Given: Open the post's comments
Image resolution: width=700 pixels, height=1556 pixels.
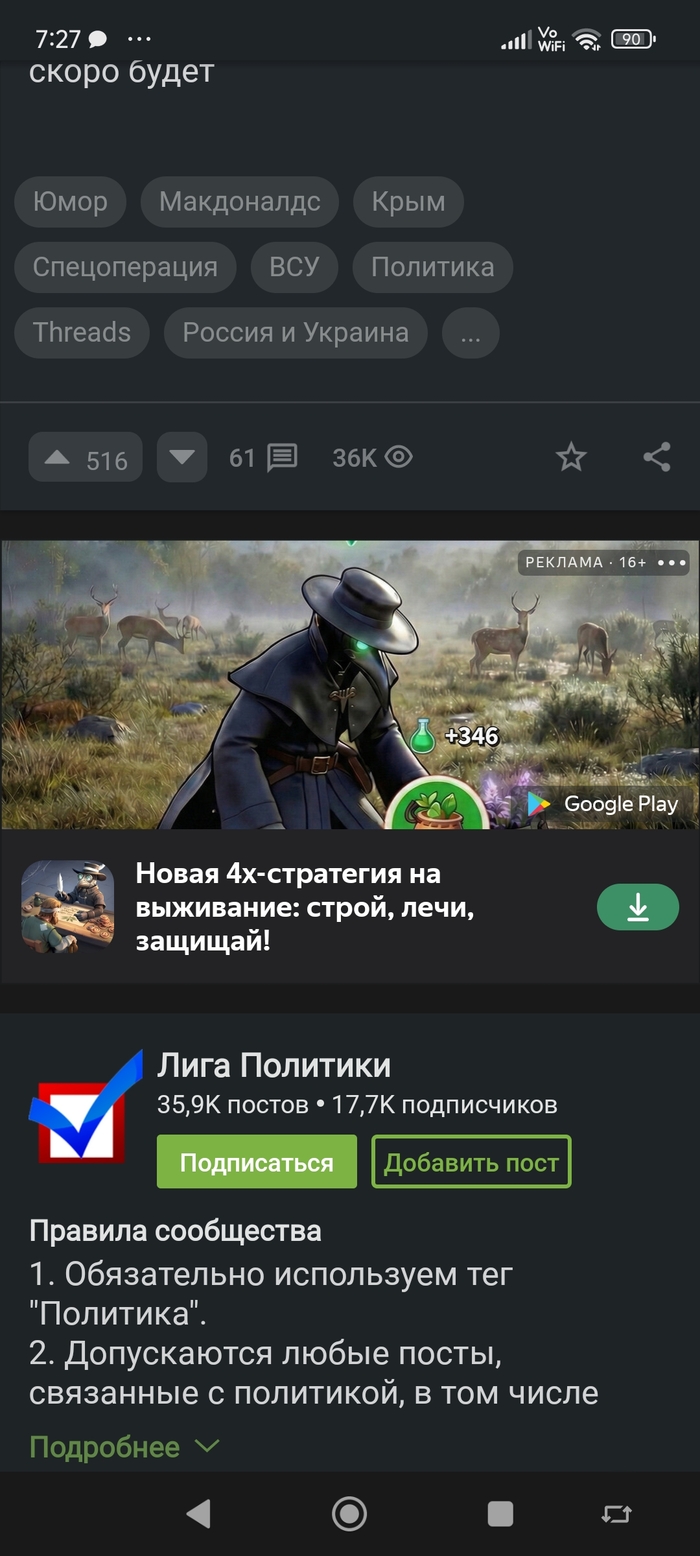Looking at the screenshot, I should (263, 458).
